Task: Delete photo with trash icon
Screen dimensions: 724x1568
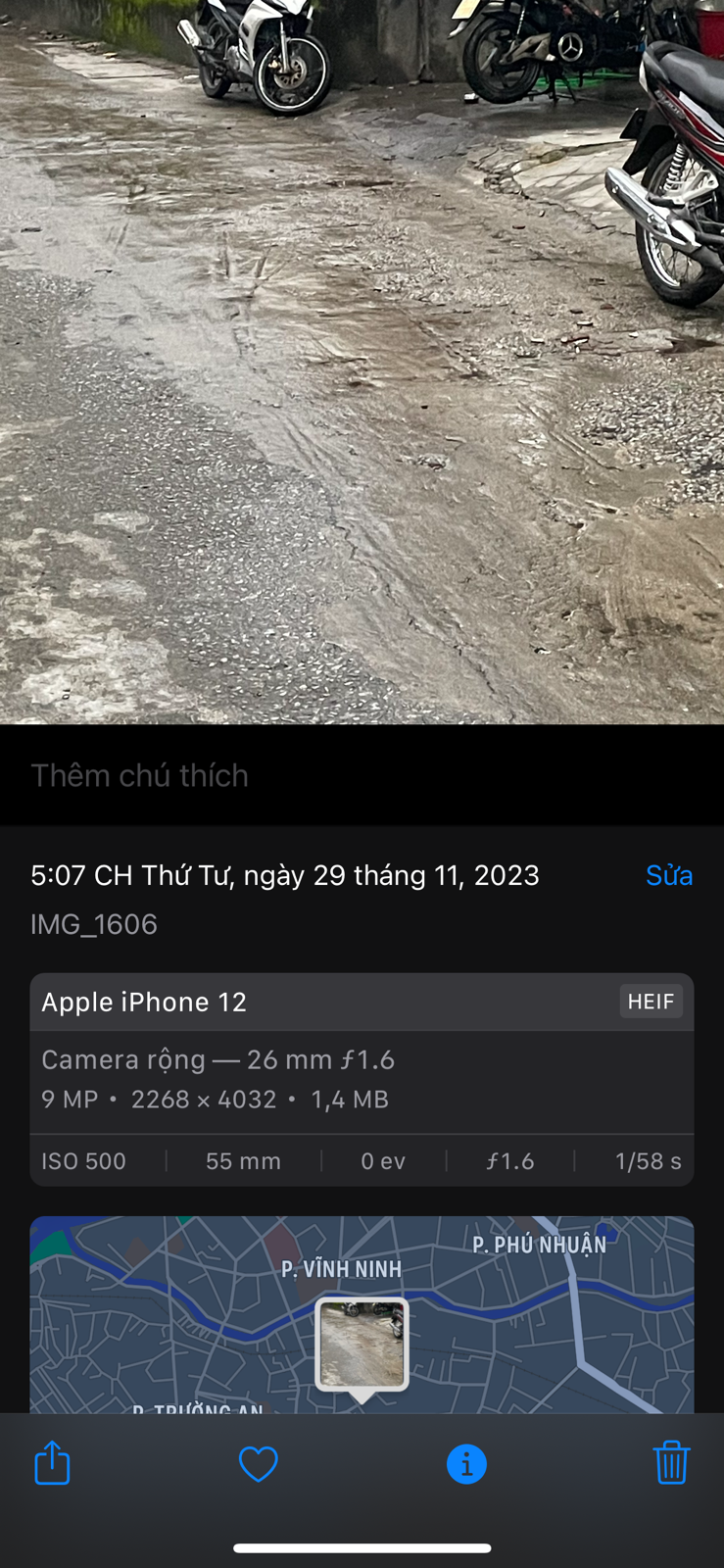Action: pos(672,1462)
